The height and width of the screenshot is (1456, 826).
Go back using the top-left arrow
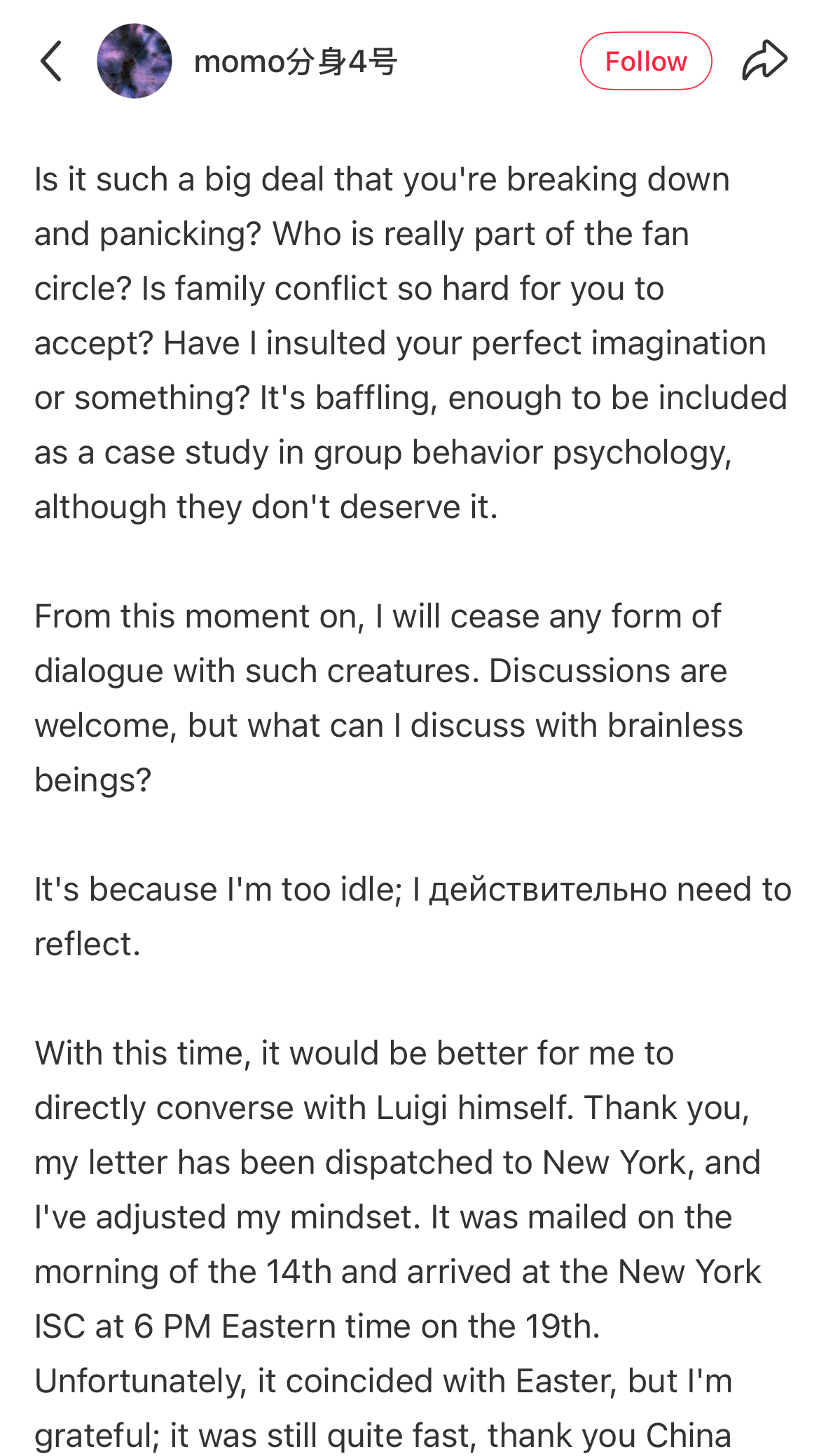pos(51,62)
